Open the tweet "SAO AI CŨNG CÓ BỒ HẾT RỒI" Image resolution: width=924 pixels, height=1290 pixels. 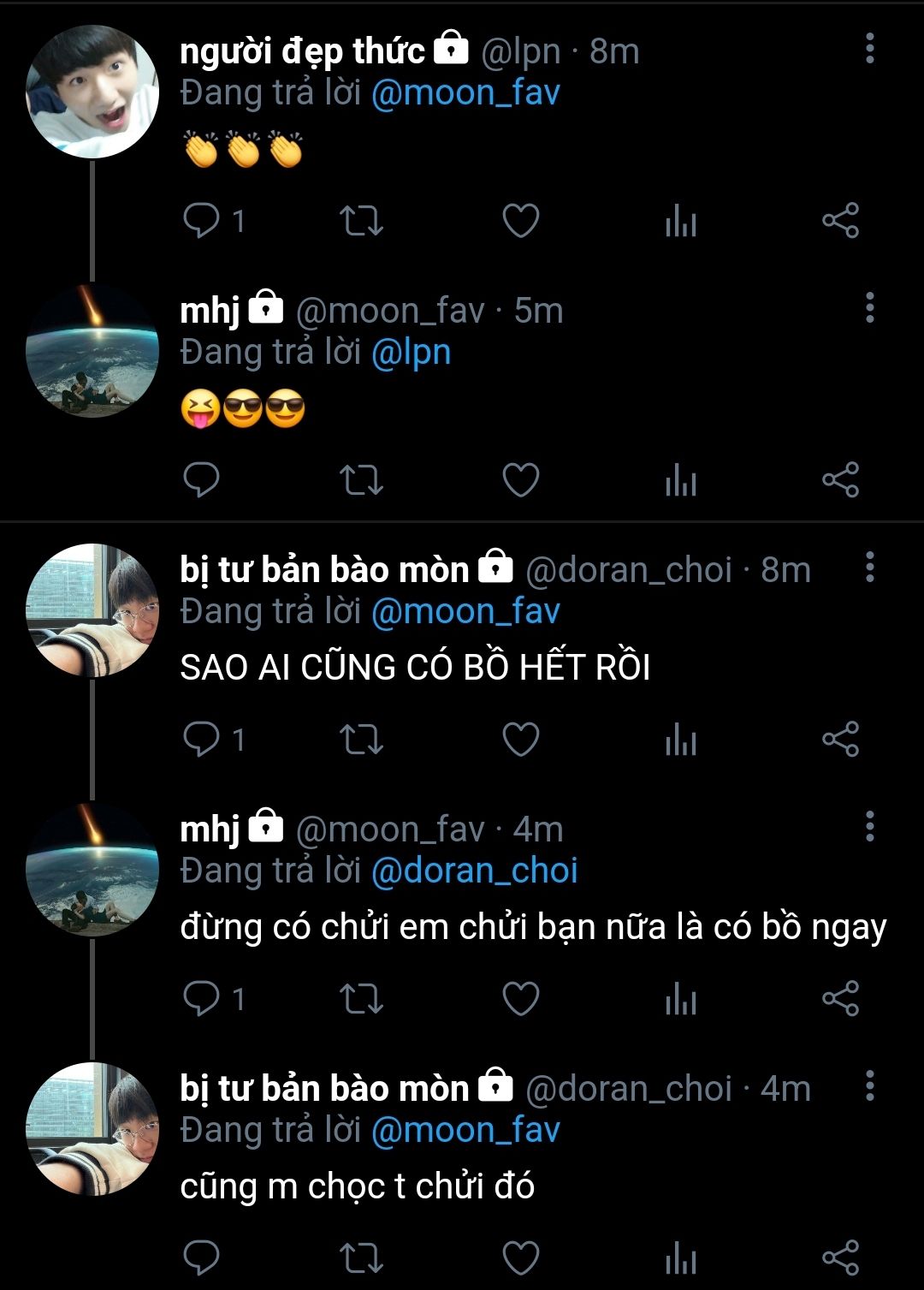[415, 668]
